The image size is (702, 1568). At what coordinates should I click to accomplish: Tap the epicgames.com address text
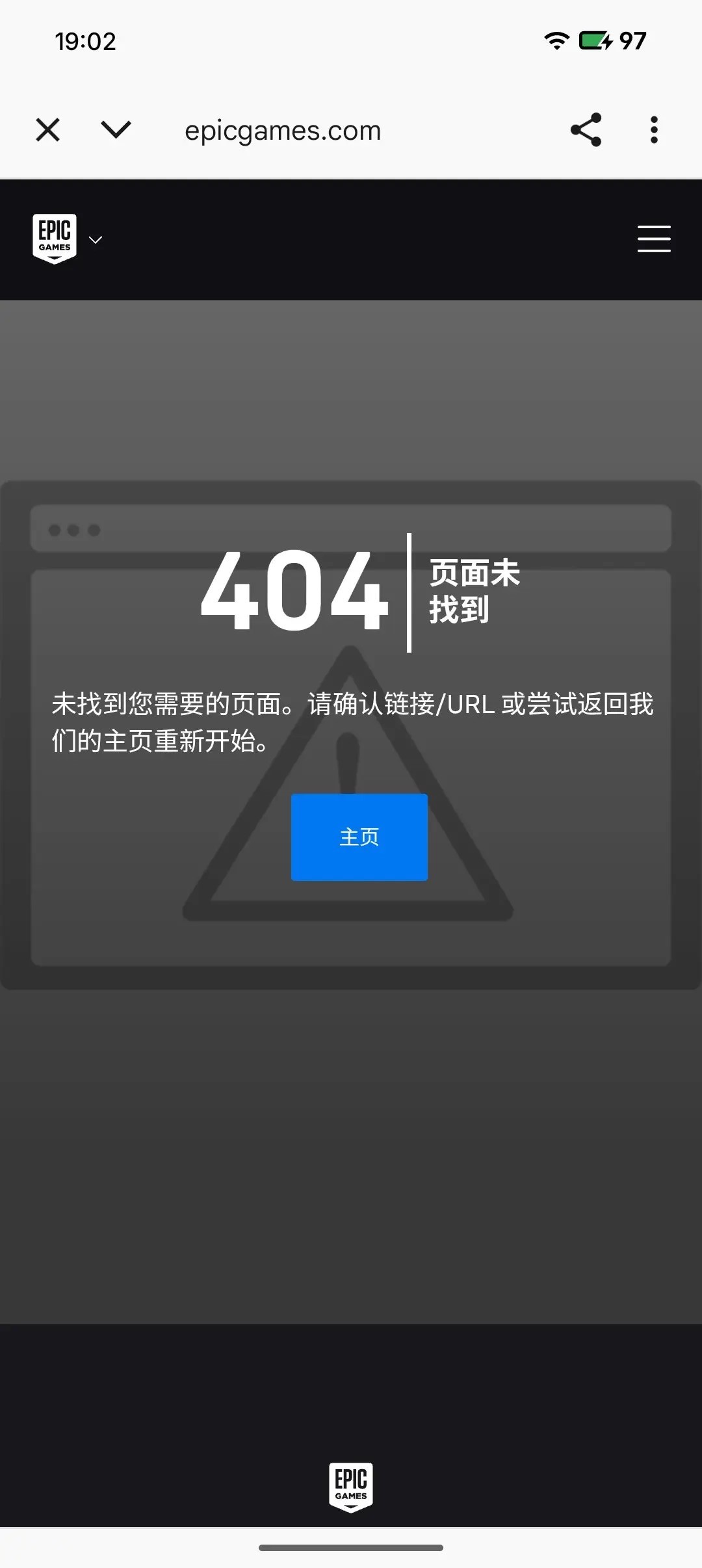[x=283, y=131]
